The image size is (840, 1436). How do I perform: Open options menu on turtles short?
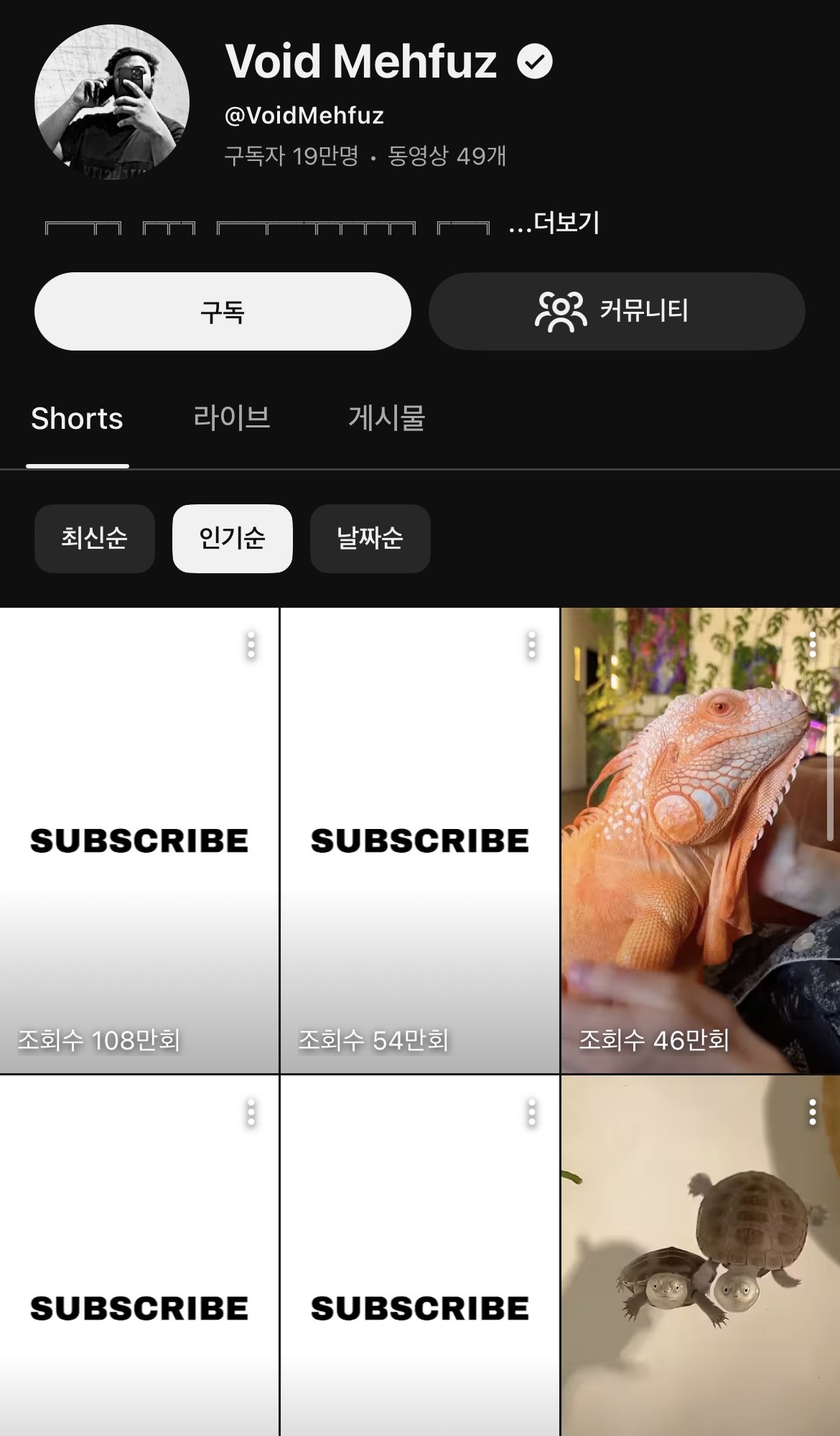[x=812, y=1112]
